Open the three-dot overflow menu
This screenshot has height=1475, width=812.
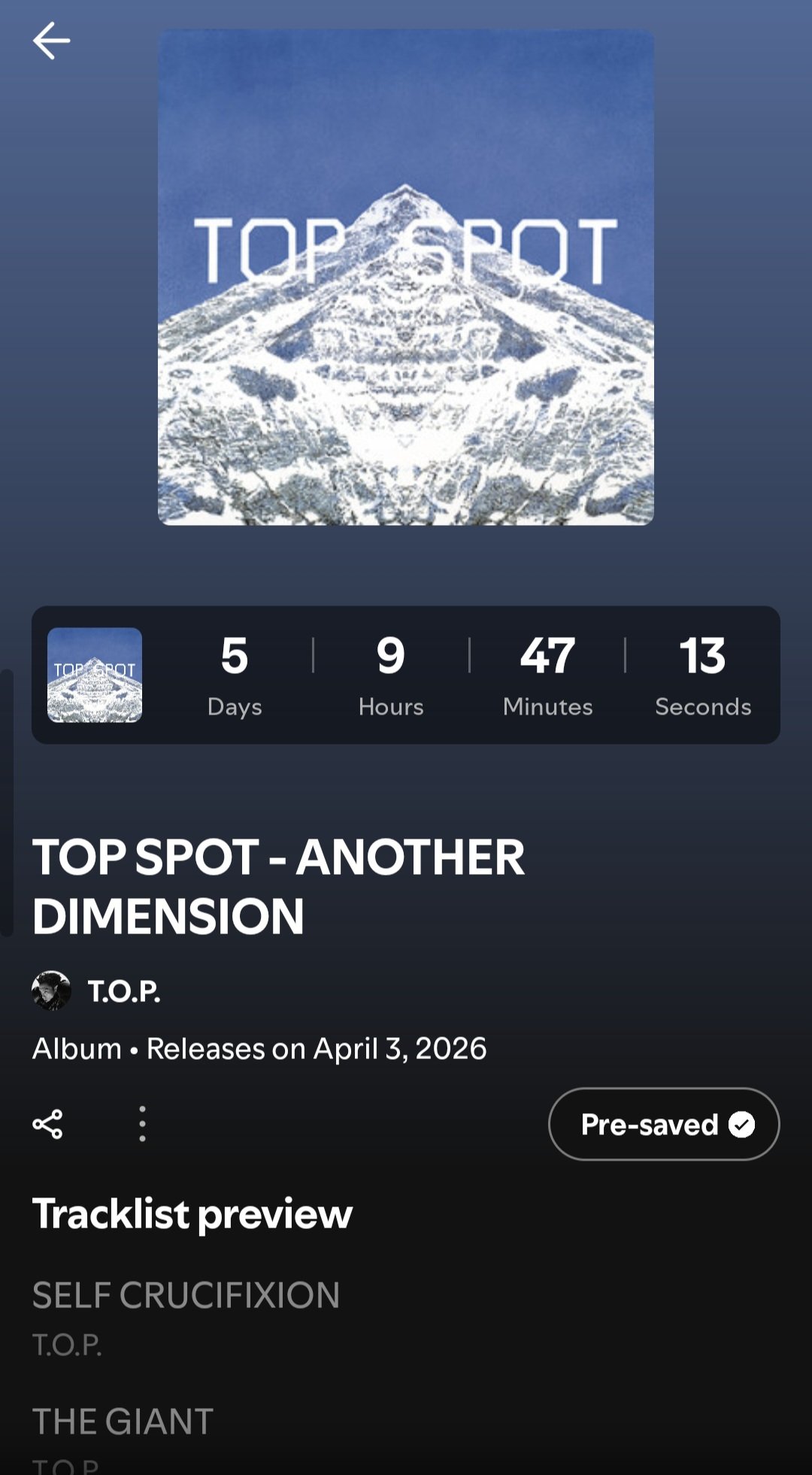(142, 1124)
